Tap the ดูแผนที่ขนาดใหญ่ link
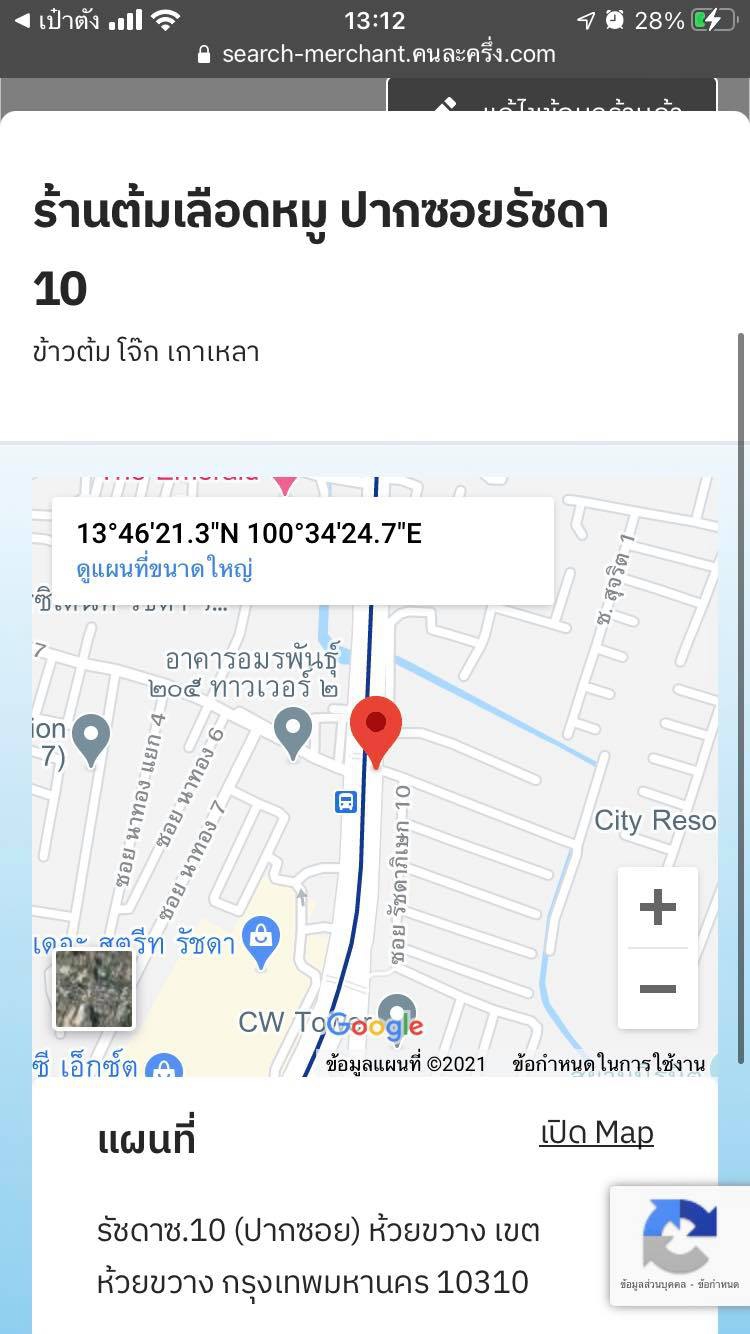 coord(165,570)
